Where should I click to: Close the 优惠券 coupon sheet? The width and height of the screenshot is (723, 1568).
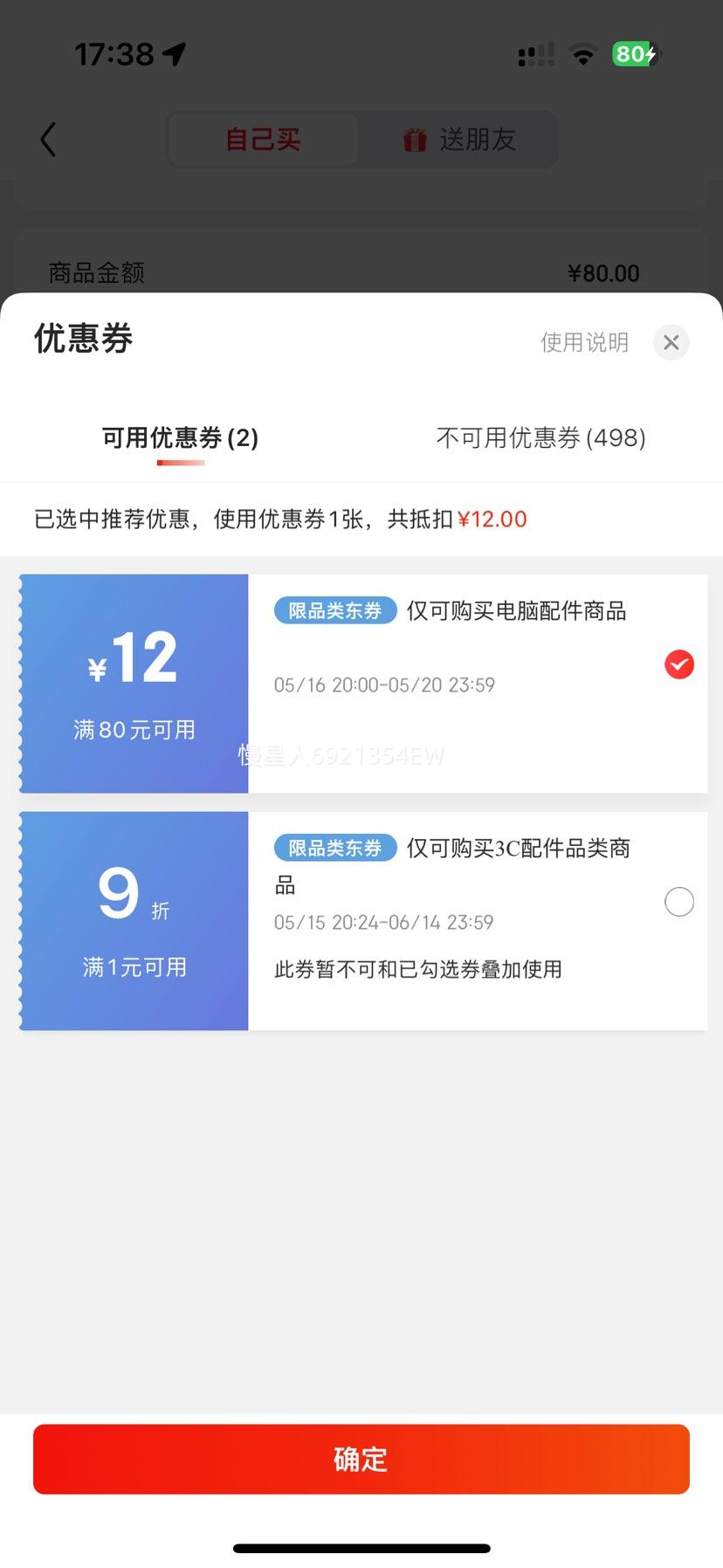671,342
